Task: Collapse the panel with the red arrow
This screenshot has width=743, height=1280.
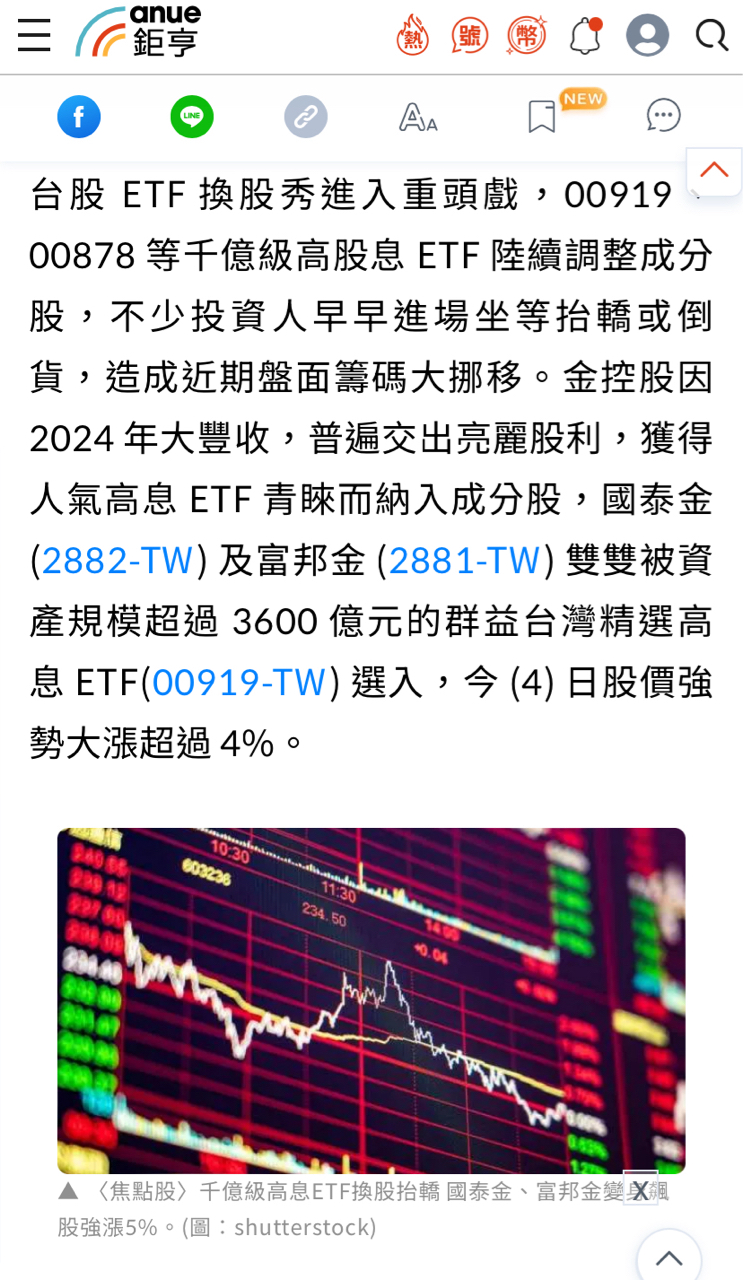Action: [714, 171]
